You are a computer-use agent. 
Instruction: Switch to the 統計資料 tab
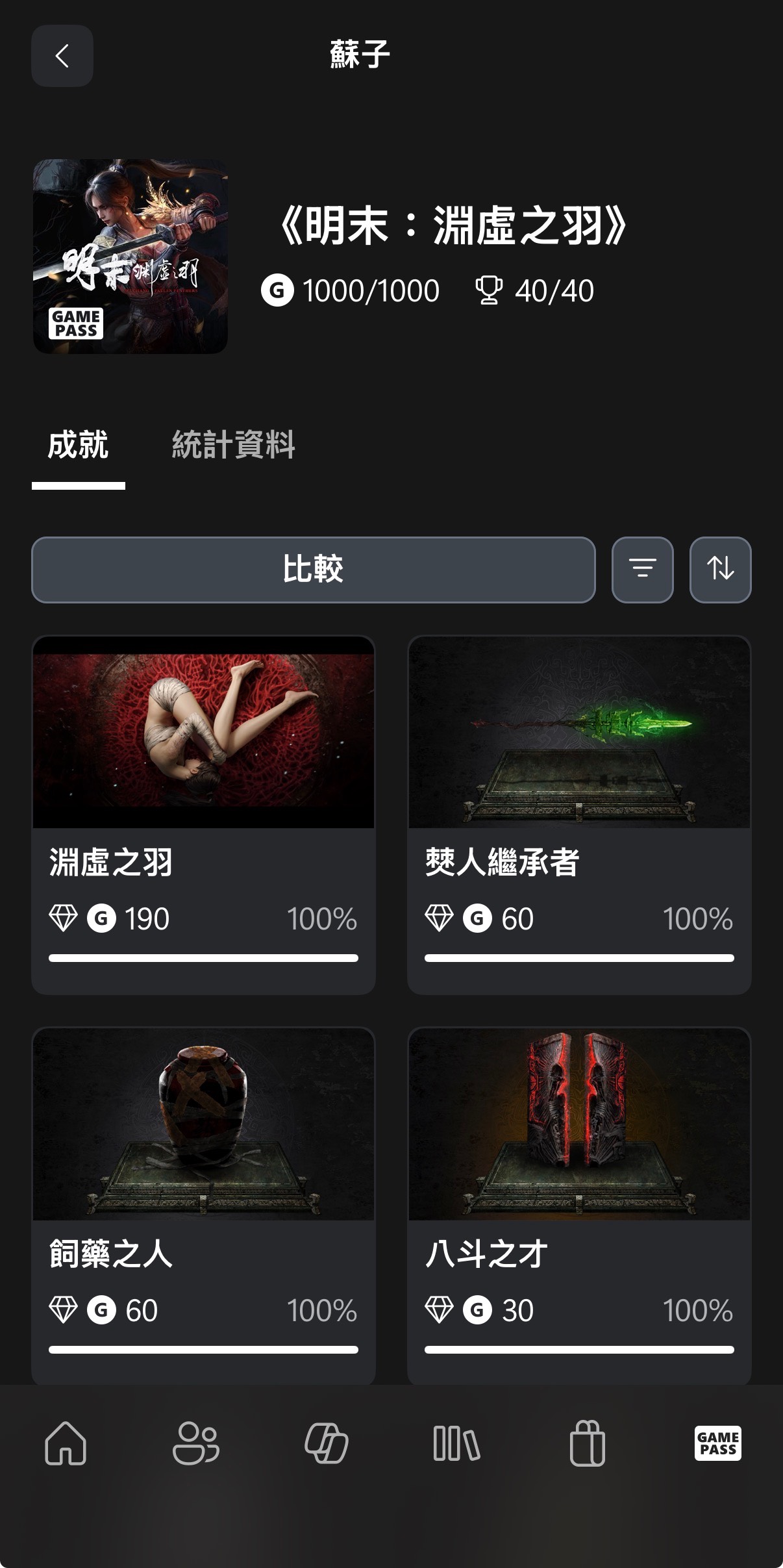tap(233, 446)
